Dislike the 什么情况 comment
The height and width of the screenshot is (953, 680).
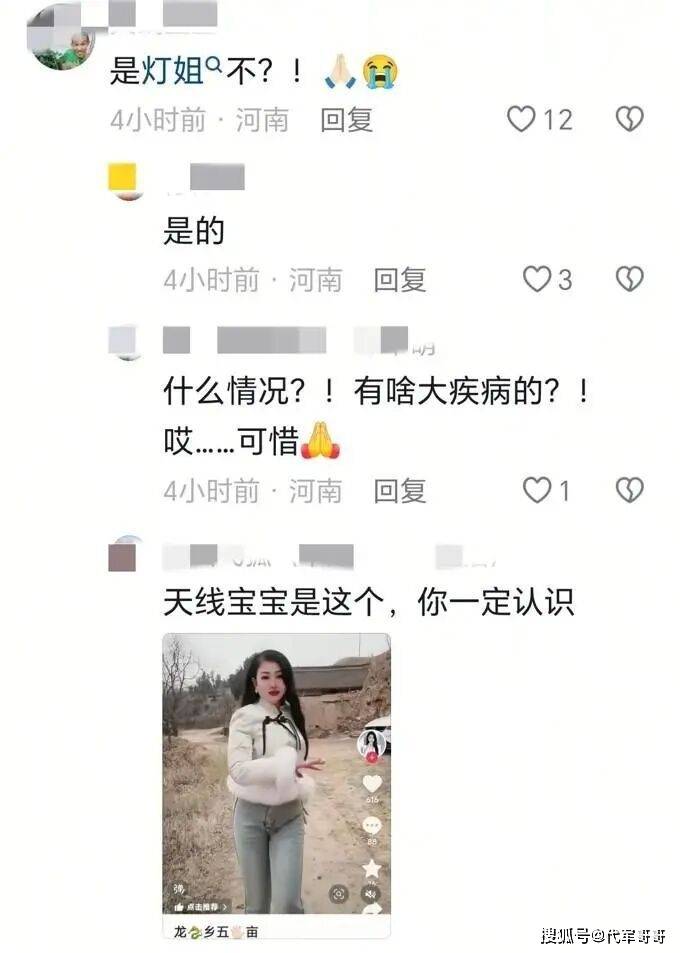(629, 490)
